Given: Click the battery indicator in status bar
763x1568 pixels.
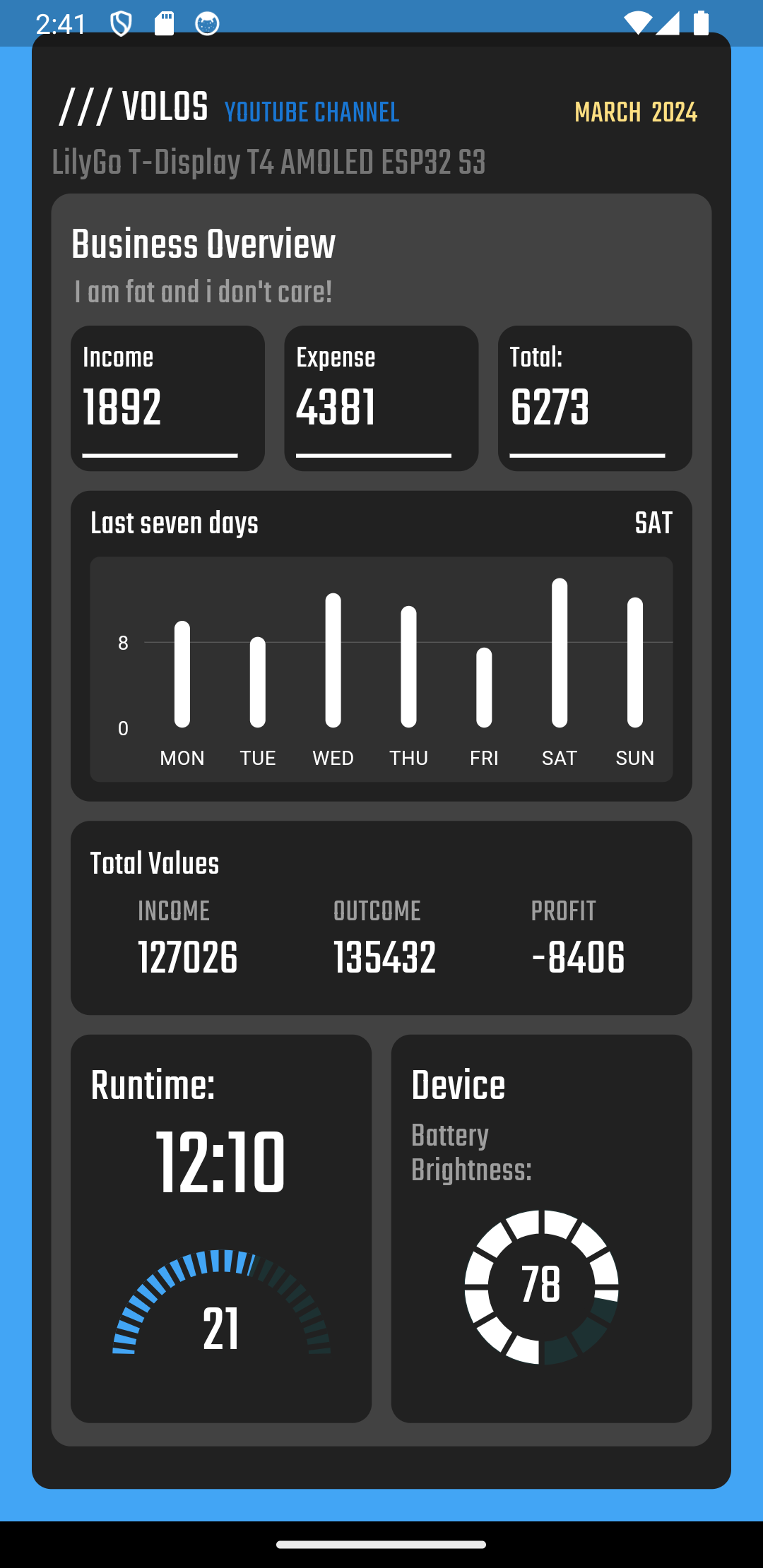Looking at the screenshot, I should pyautogui.click(x=700, y=23).
